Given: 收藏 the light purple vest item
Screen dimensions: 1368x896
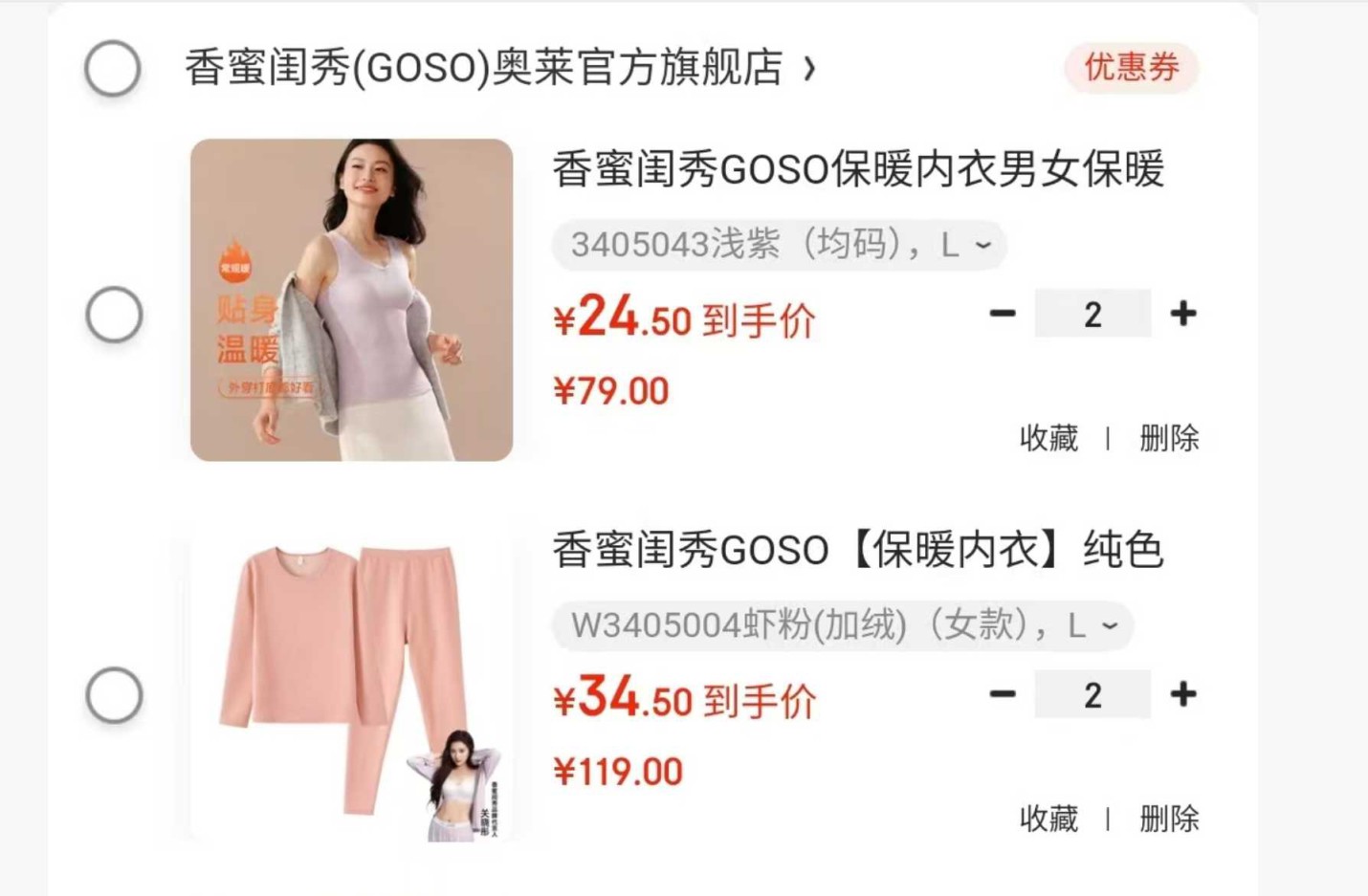Looking at the screenshot, I should pos(1048,439).
